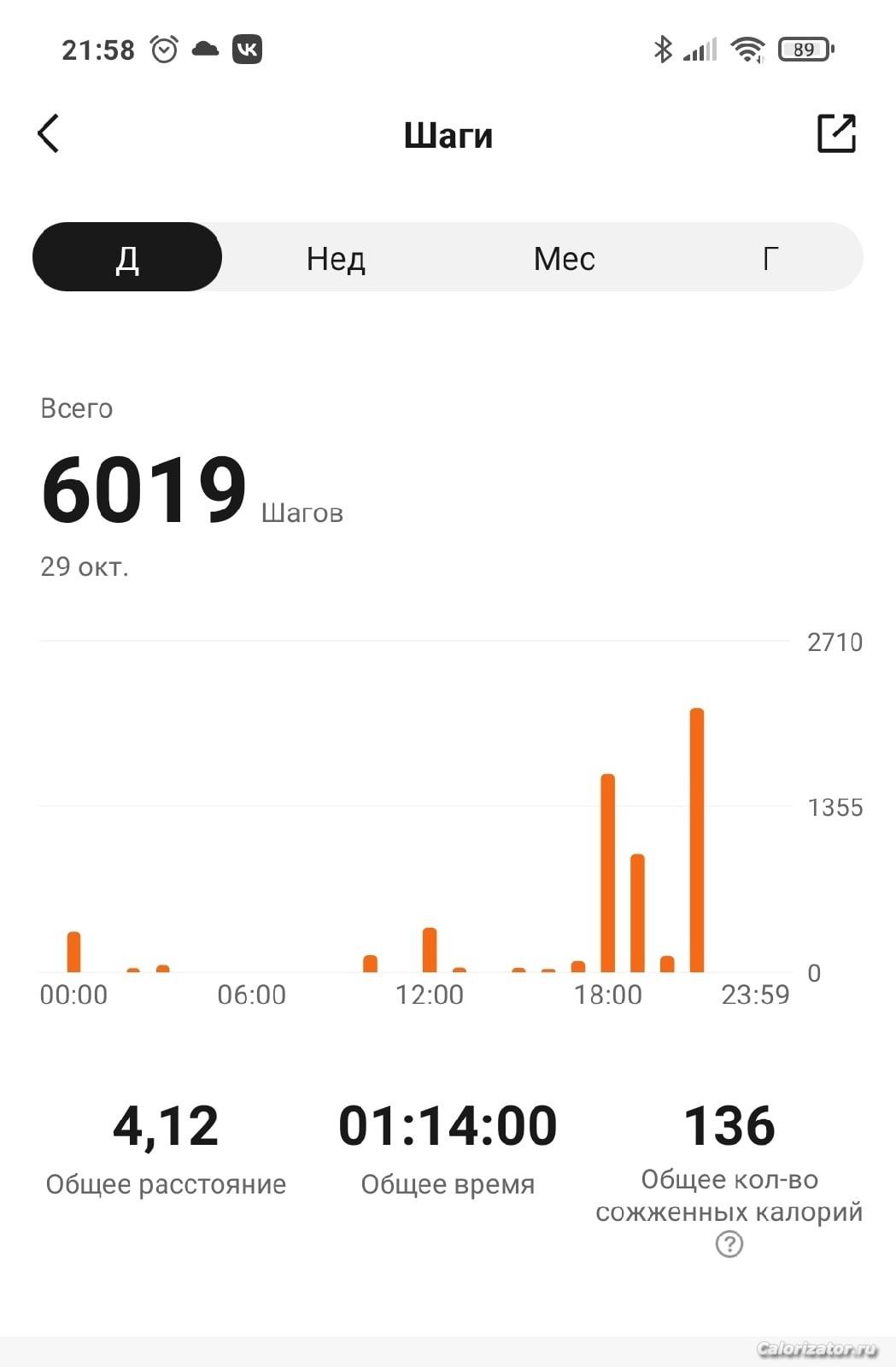Share the steps statistics
This screenshot has width=896, height=1367.
(x=836, y=133)
